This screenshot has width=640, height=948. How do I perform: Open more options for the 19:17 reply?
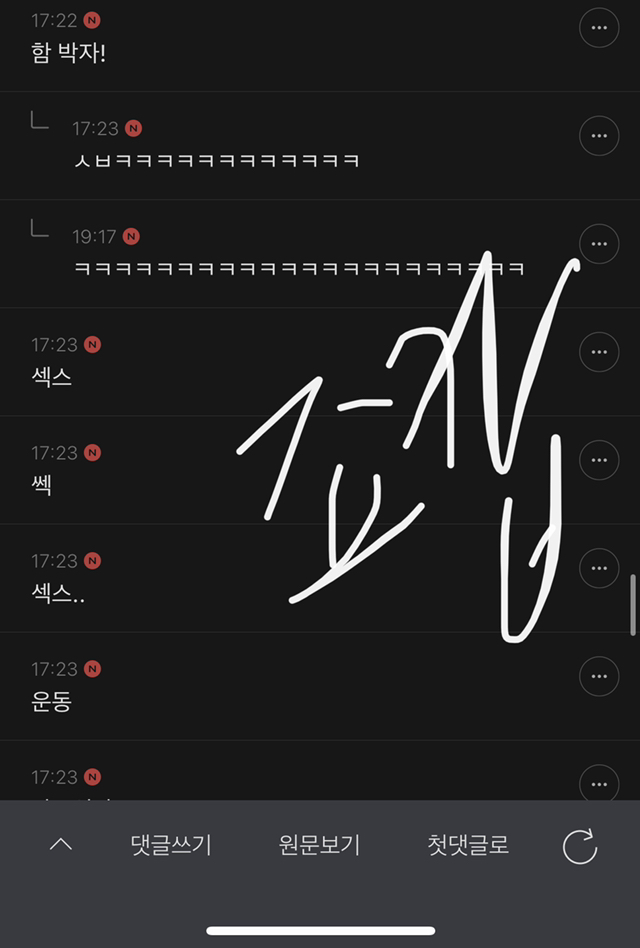pyautogui.click(x=599, y=244)
